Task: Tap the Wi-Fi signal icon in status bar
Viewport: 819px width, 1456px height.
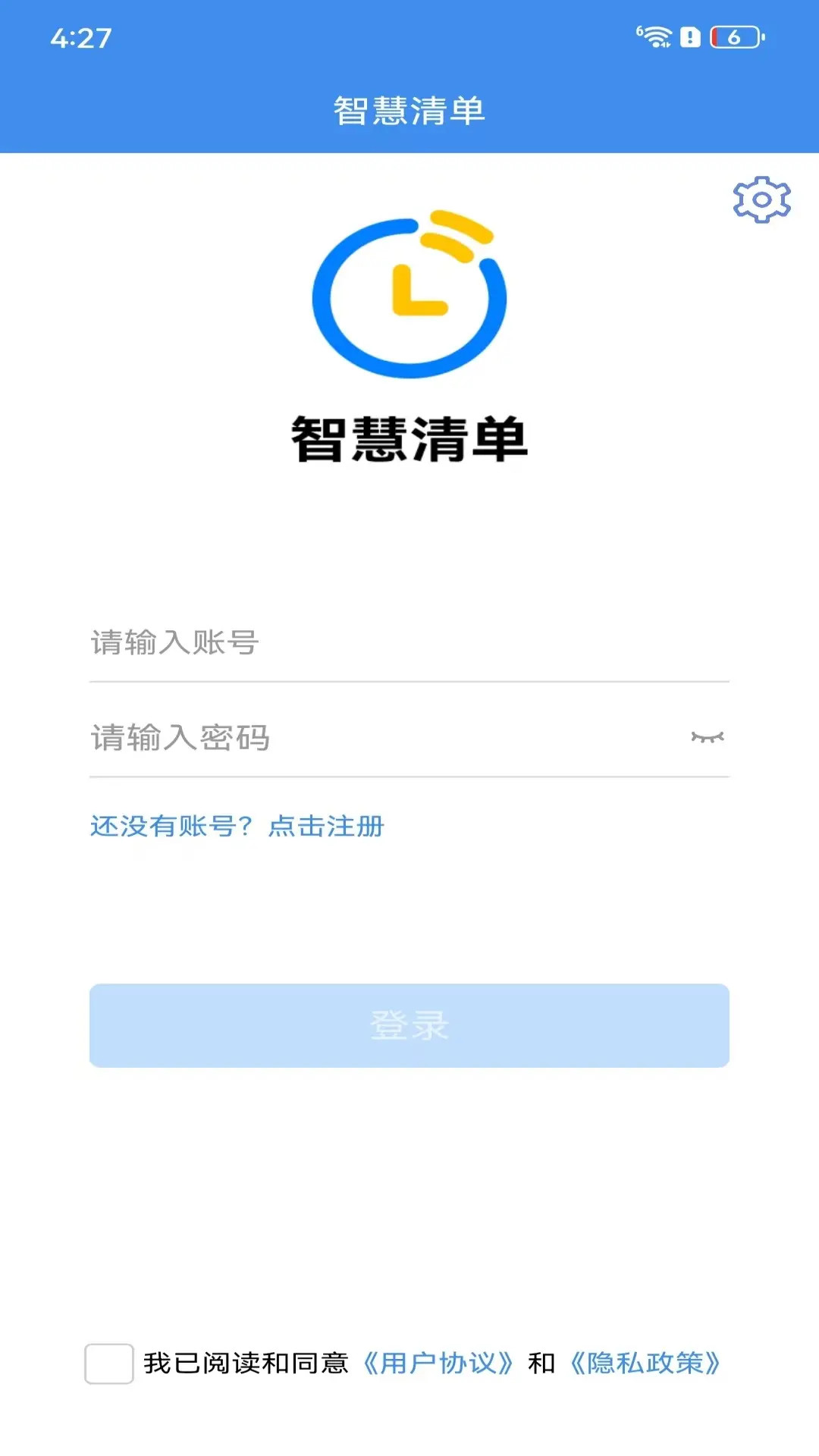Action: tap(657, 35)
